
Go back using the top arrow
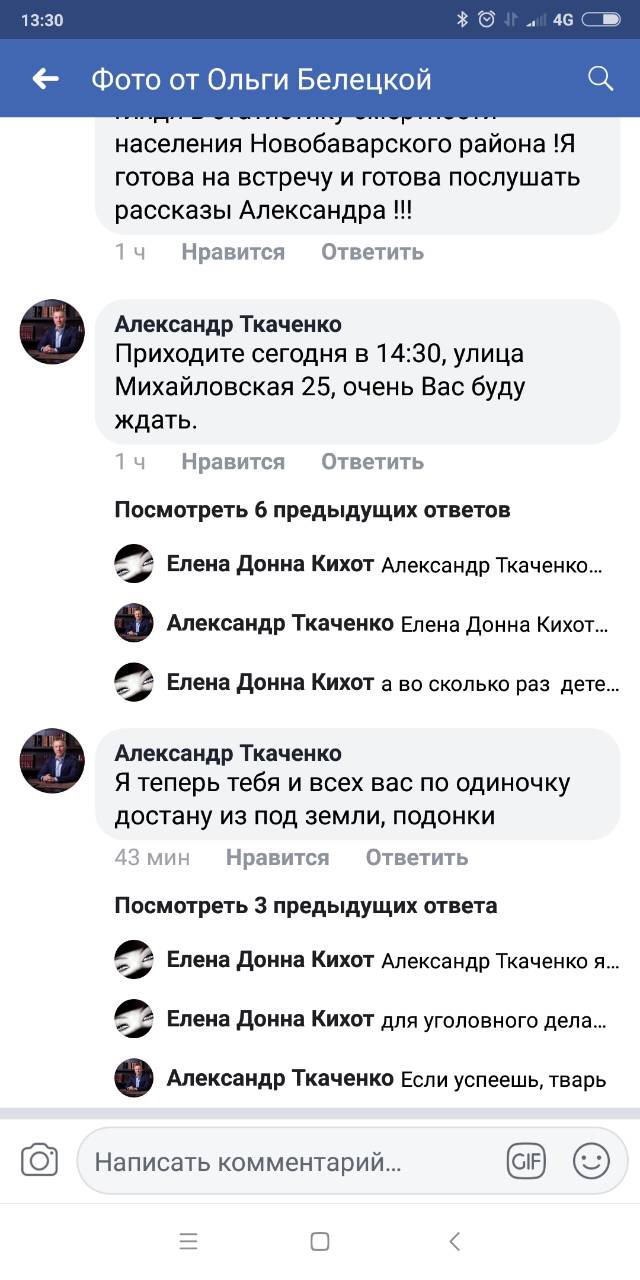(x=45, y=79)
